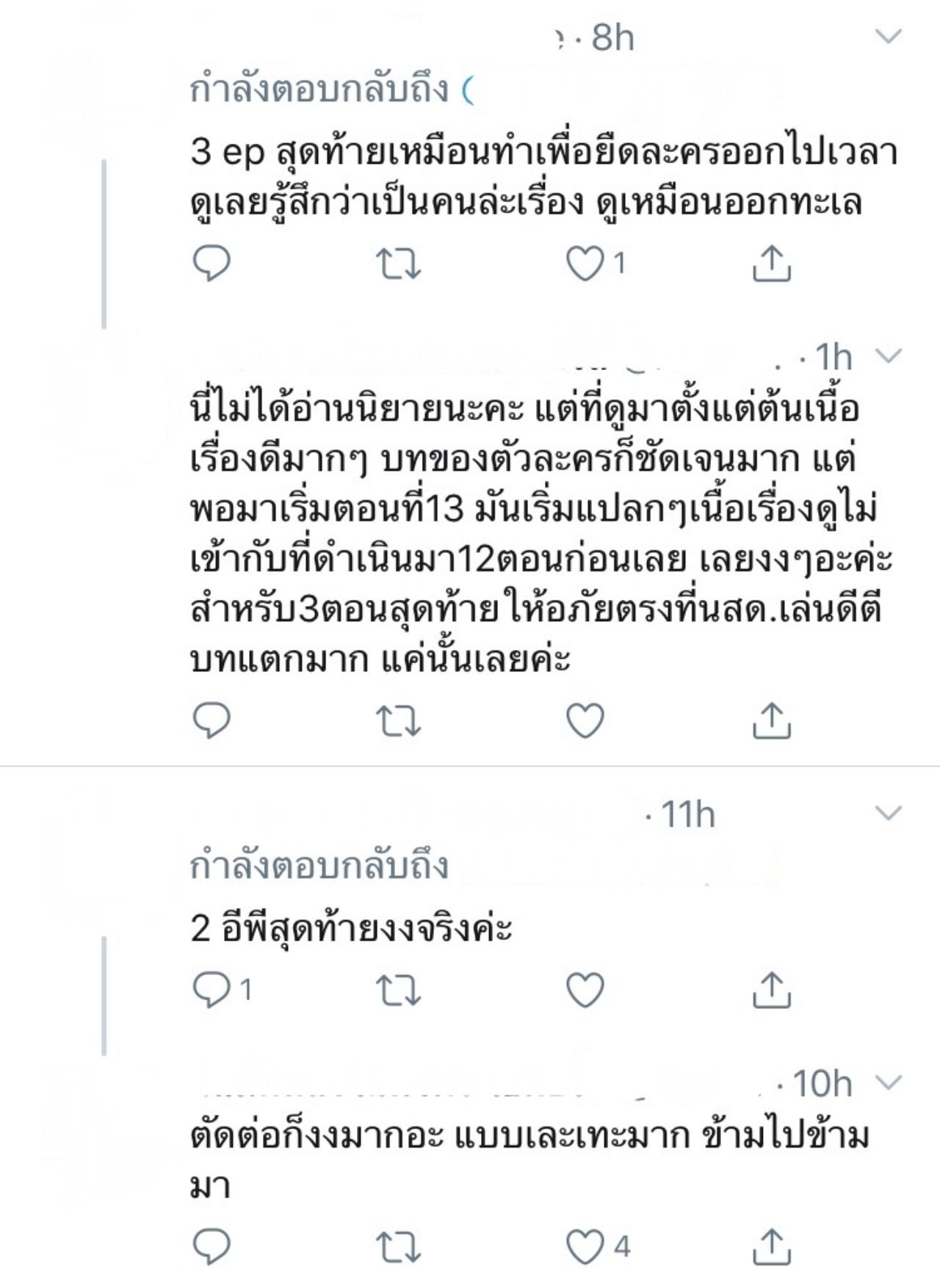Reply to the tweet starting with '3 ep'

(211, 264)
